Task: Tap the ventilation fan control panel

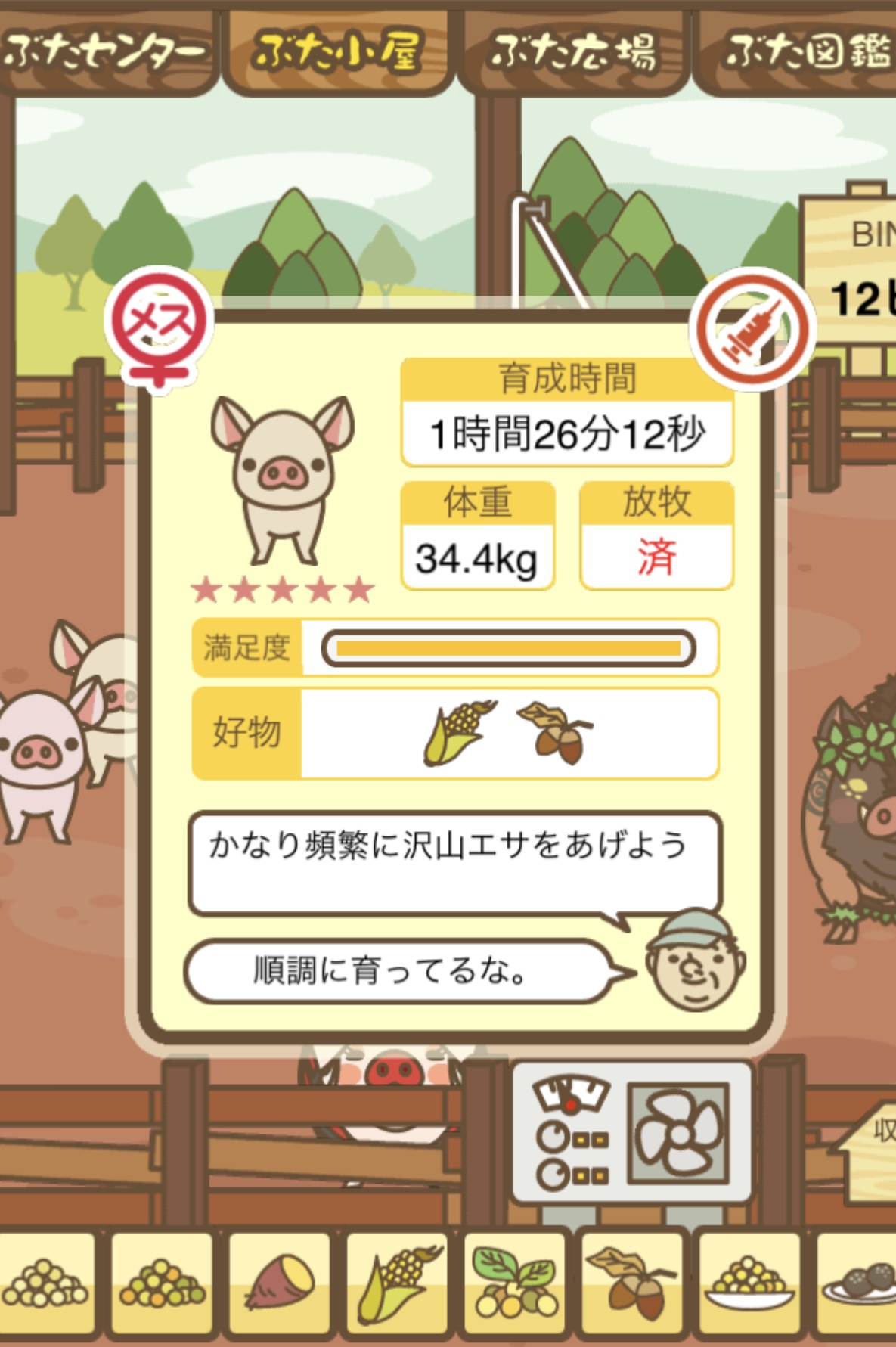Action: click(x=632, y=1132)
